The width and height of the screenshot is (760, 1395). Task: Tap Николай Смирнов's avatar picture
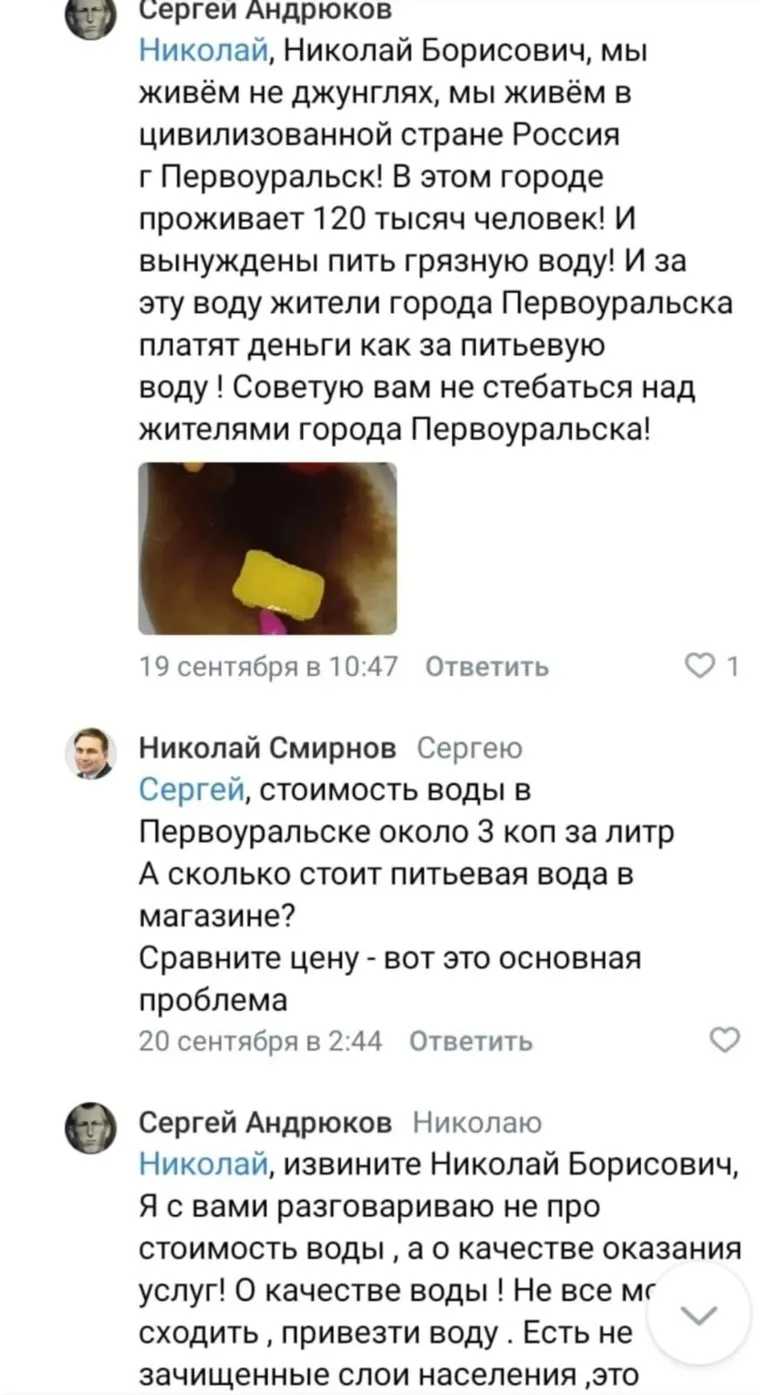coord(91,753)
